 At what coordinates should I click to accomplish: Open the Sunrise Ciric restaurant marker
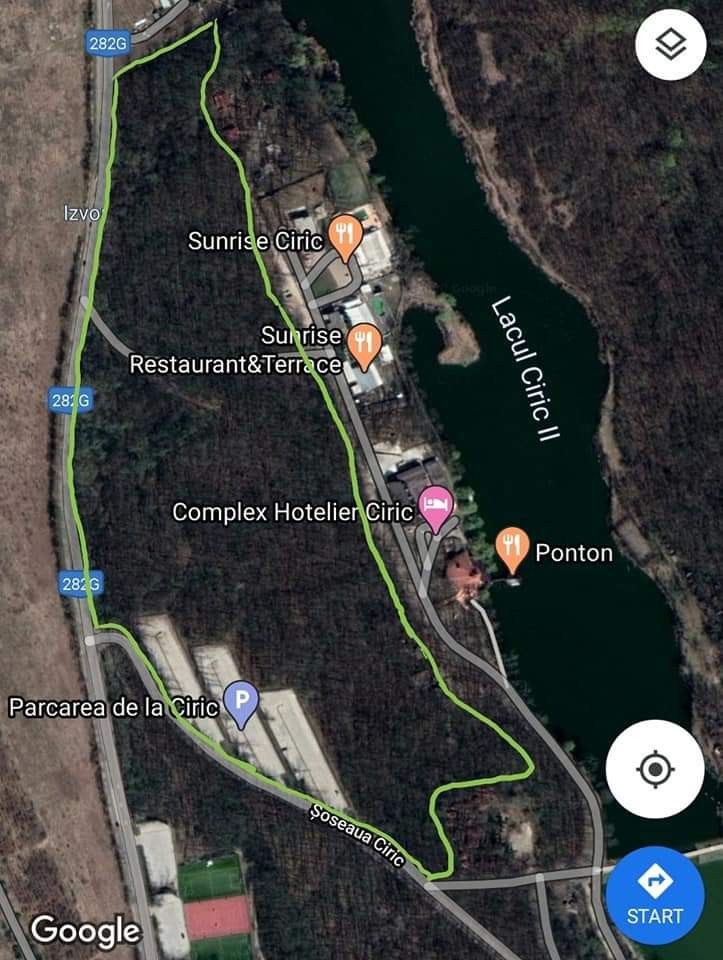[344, 235]
